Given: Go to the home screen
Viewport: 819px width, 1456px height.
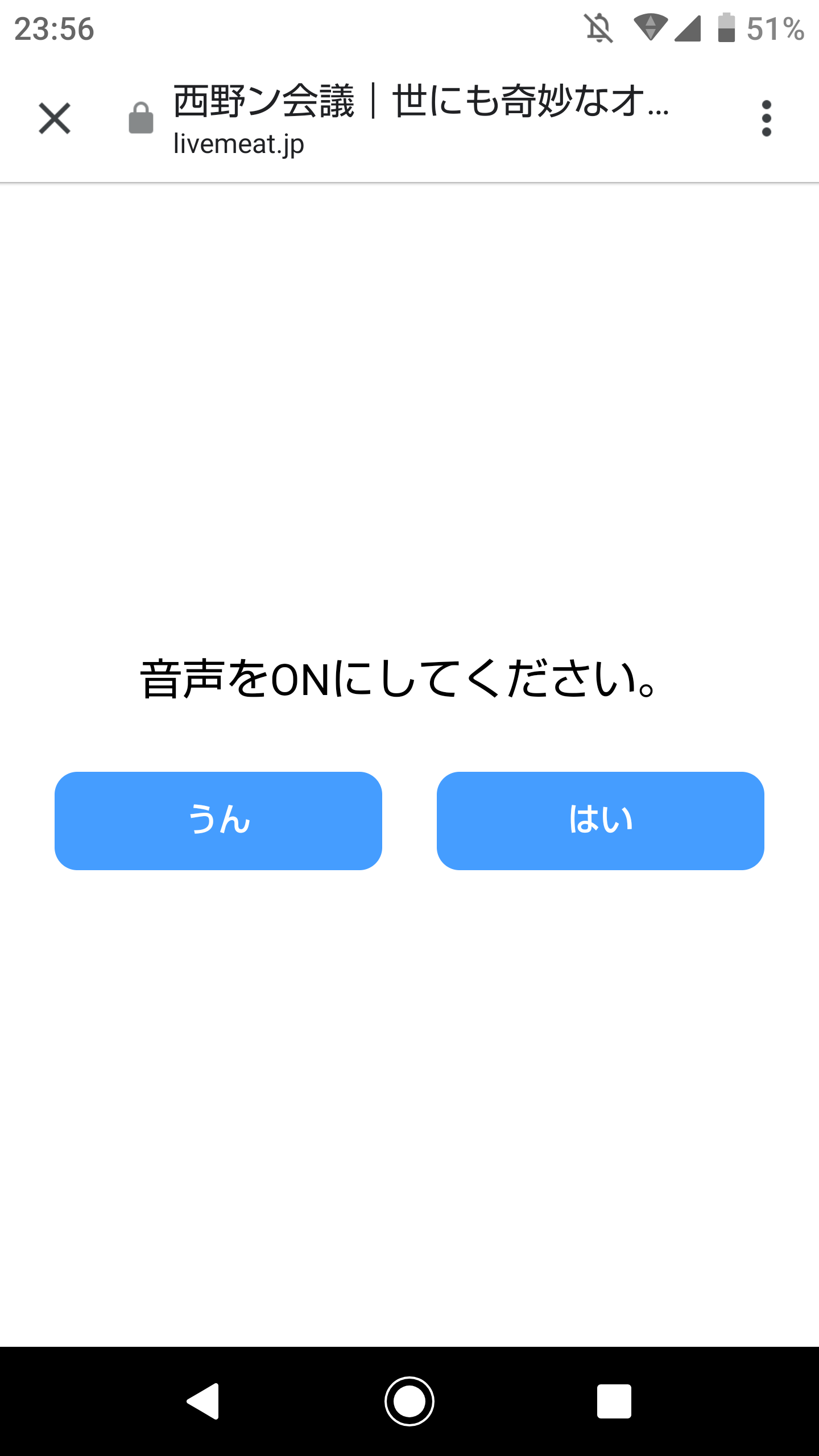Looking at the screenshot, I should point(409,1401).
